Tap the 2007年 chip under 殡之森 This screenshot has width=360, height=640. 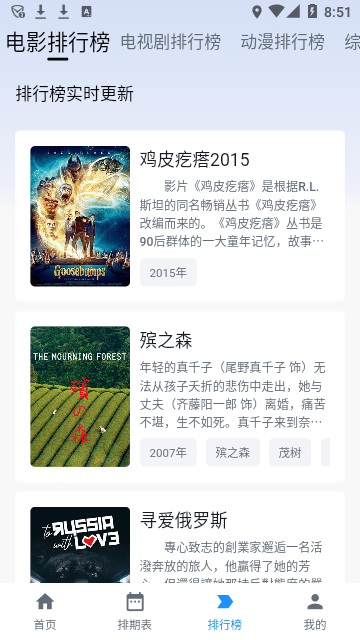coord(168,452)
